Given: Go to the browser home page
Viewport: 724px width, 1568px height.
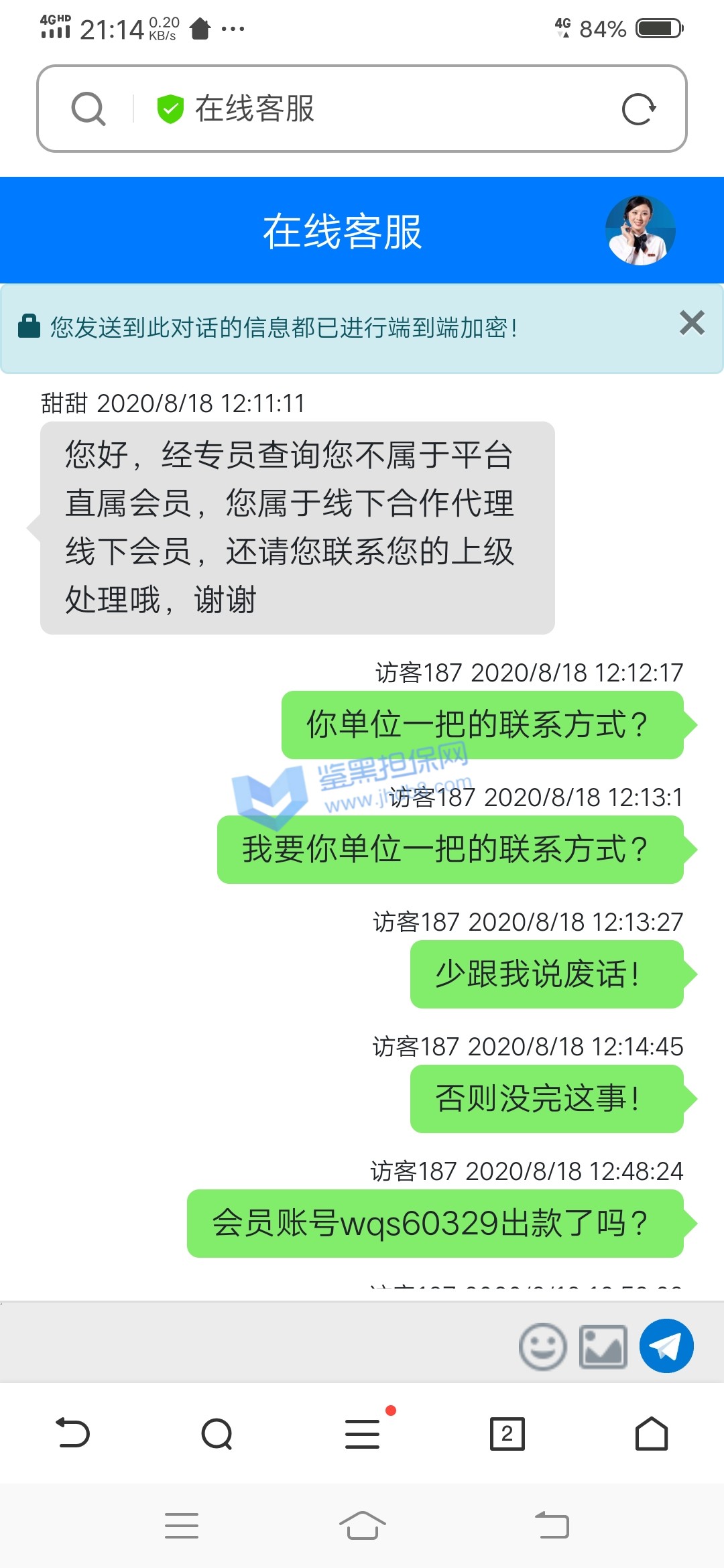Looking at the screenshot, I should [652, 1434].
